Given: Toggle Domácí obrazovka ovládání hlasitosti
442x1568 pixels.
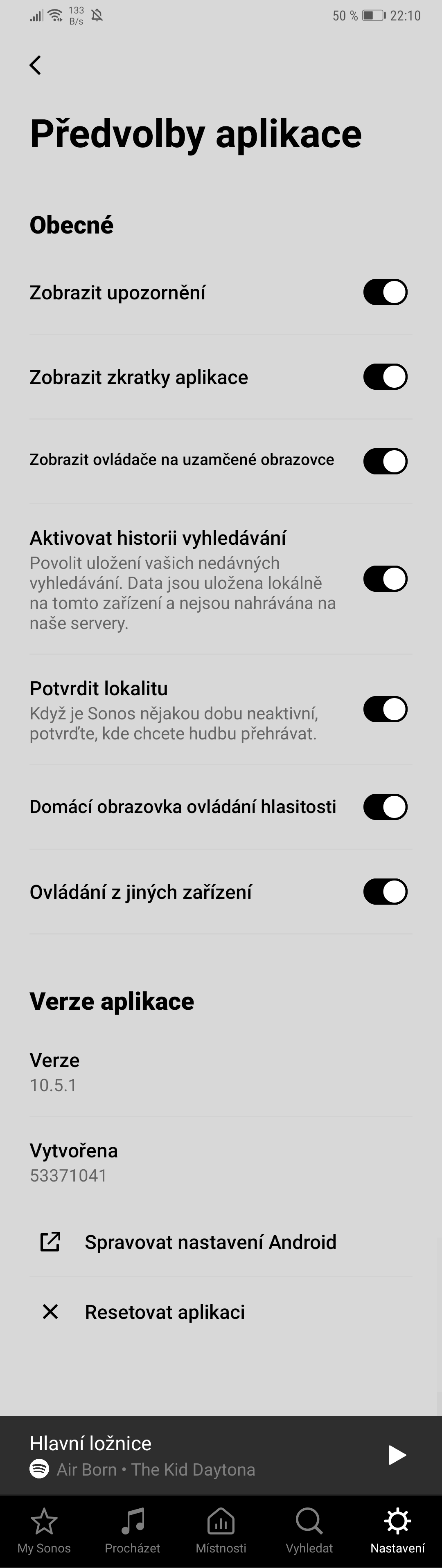Looking at the screenshot, I should [x=385, y=806].
